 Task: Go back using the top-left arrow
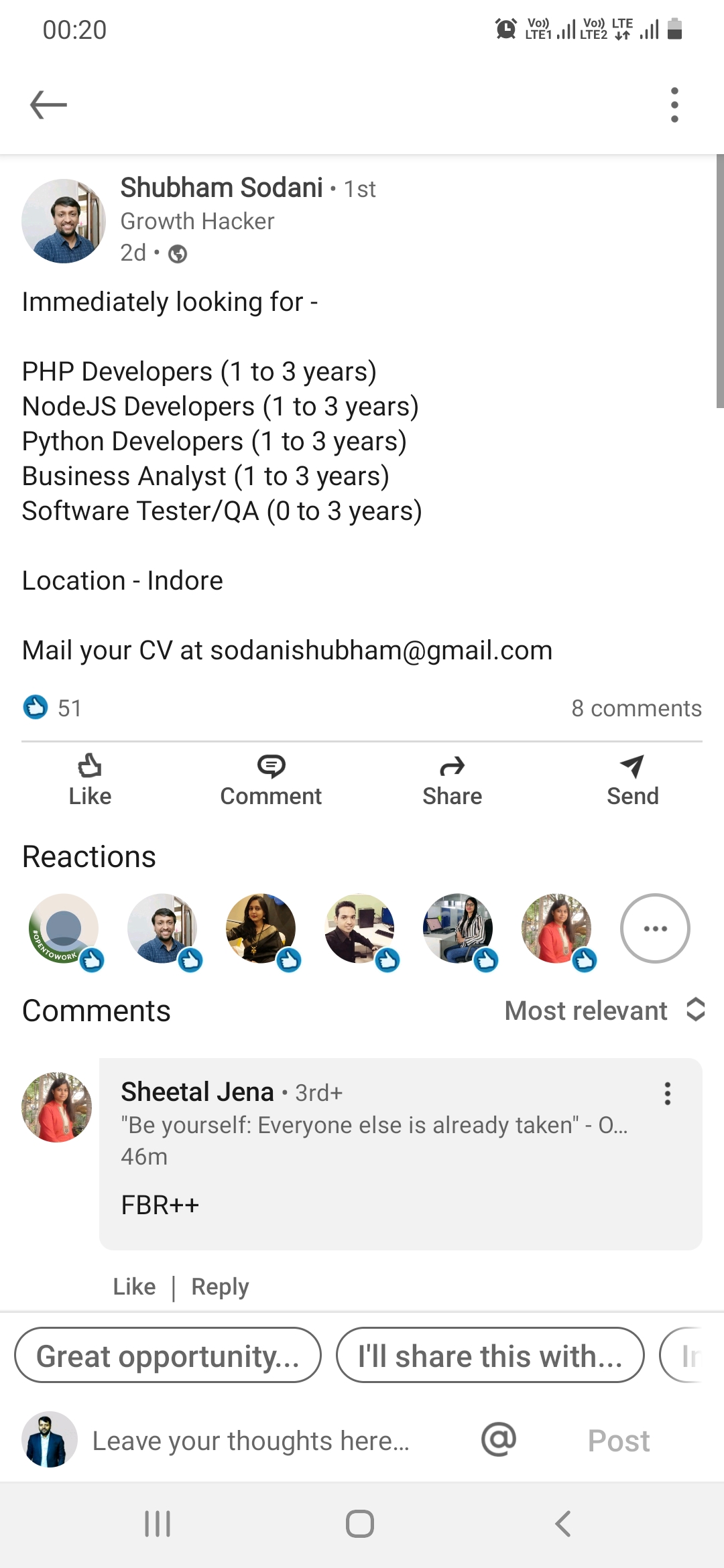(x=48, y=105)
